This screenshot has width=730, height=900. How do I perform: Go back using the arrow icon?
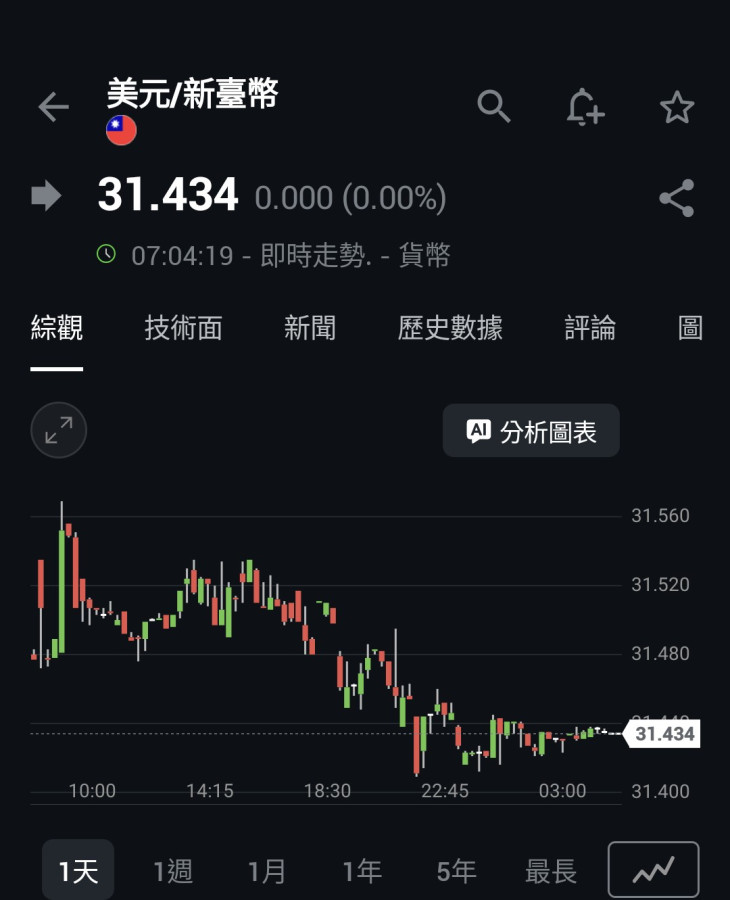coord(53,107)
